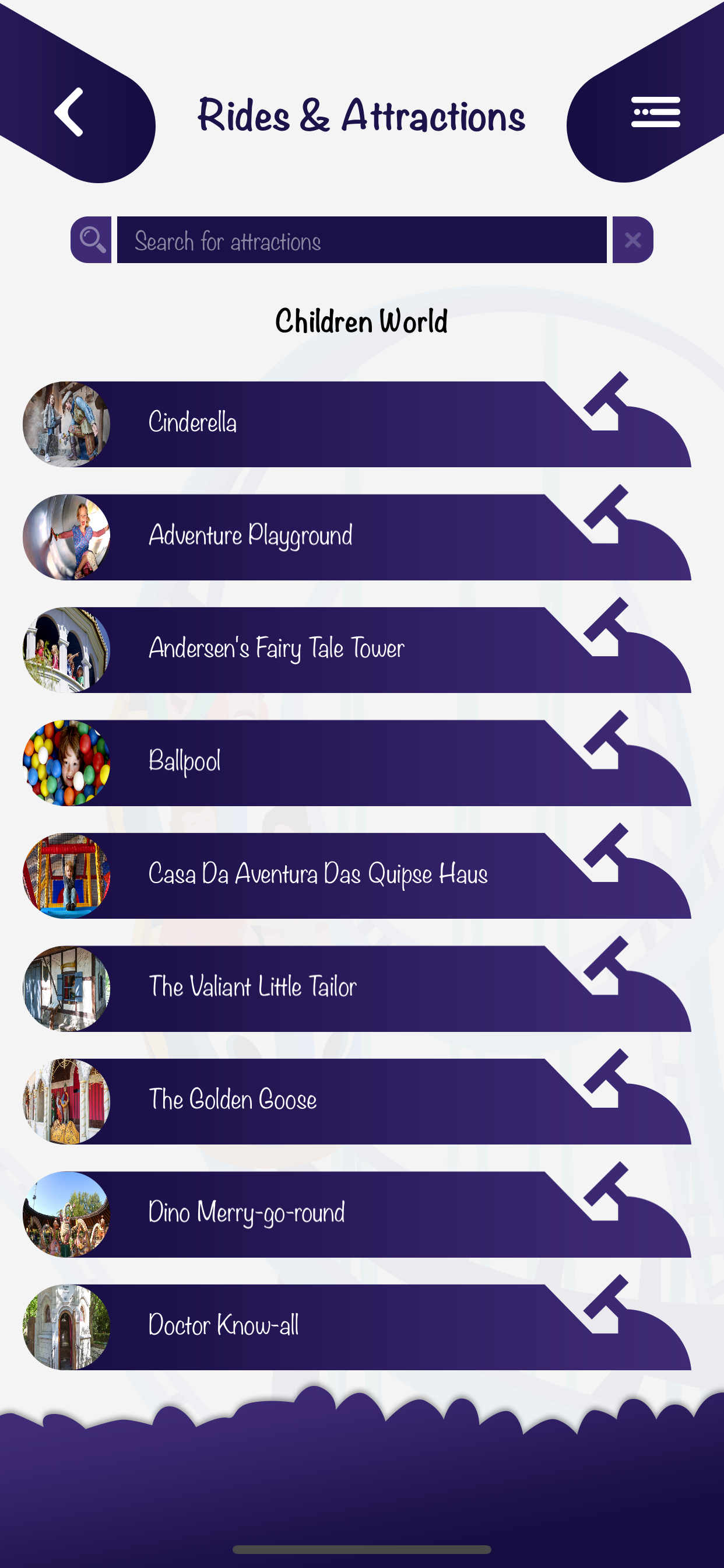View the Doctor Know-all attraction
The height and width of the screenshot is (1568, 724).
point(357,1328)
